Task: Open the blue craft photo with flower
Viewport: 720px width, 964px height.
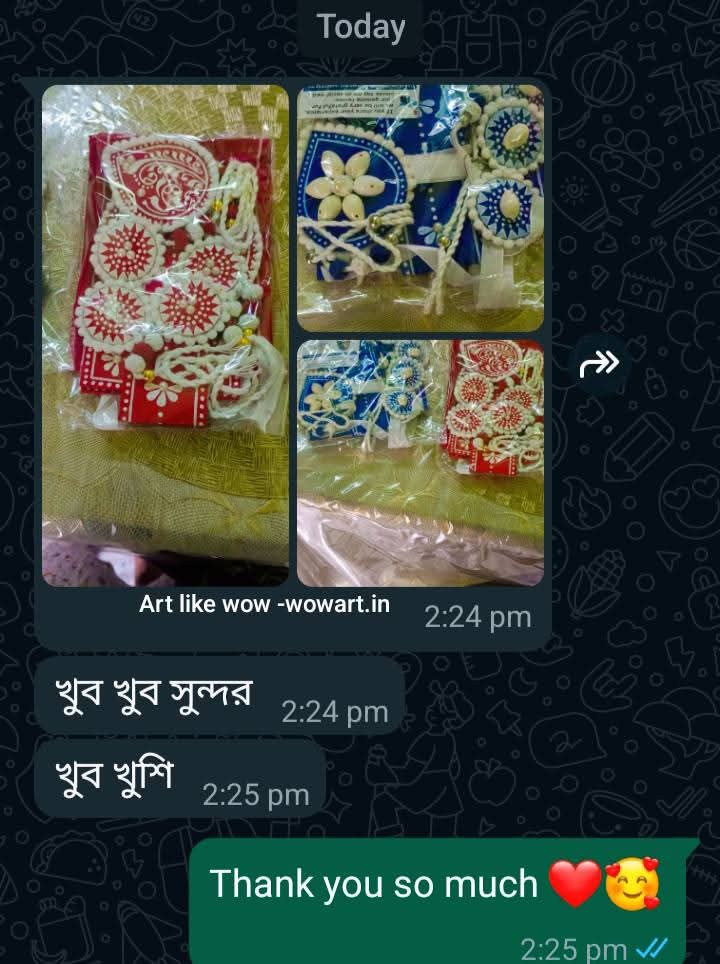Action: 420,208
